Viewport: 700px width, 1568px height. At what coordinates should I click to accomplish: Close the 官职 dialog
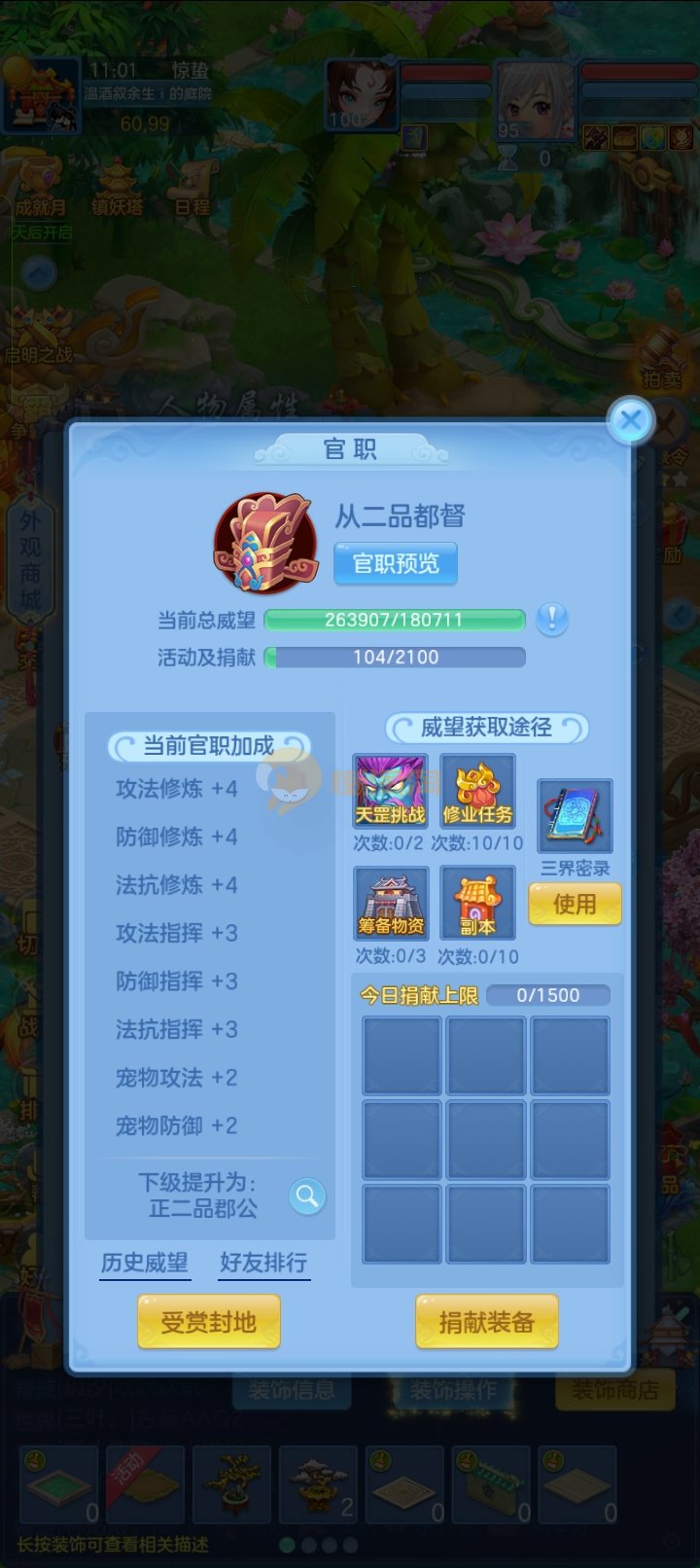click(x=631, y=420)
